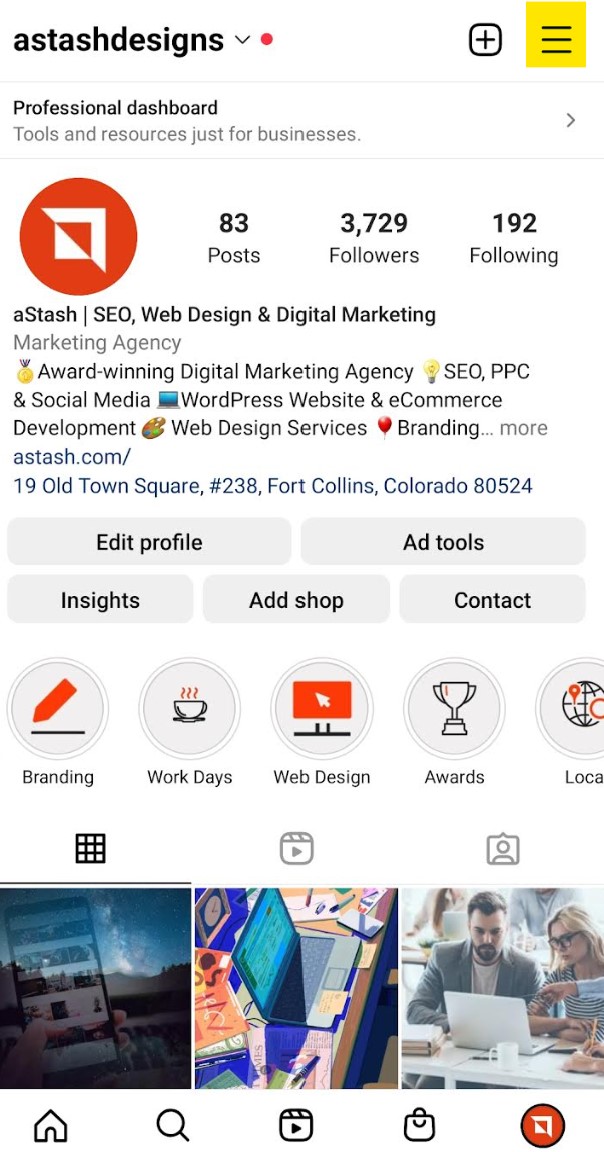The width and height of the screenshot is (604, 1152).
Task: Tap Edit profile
Action: tap(149, 542)
